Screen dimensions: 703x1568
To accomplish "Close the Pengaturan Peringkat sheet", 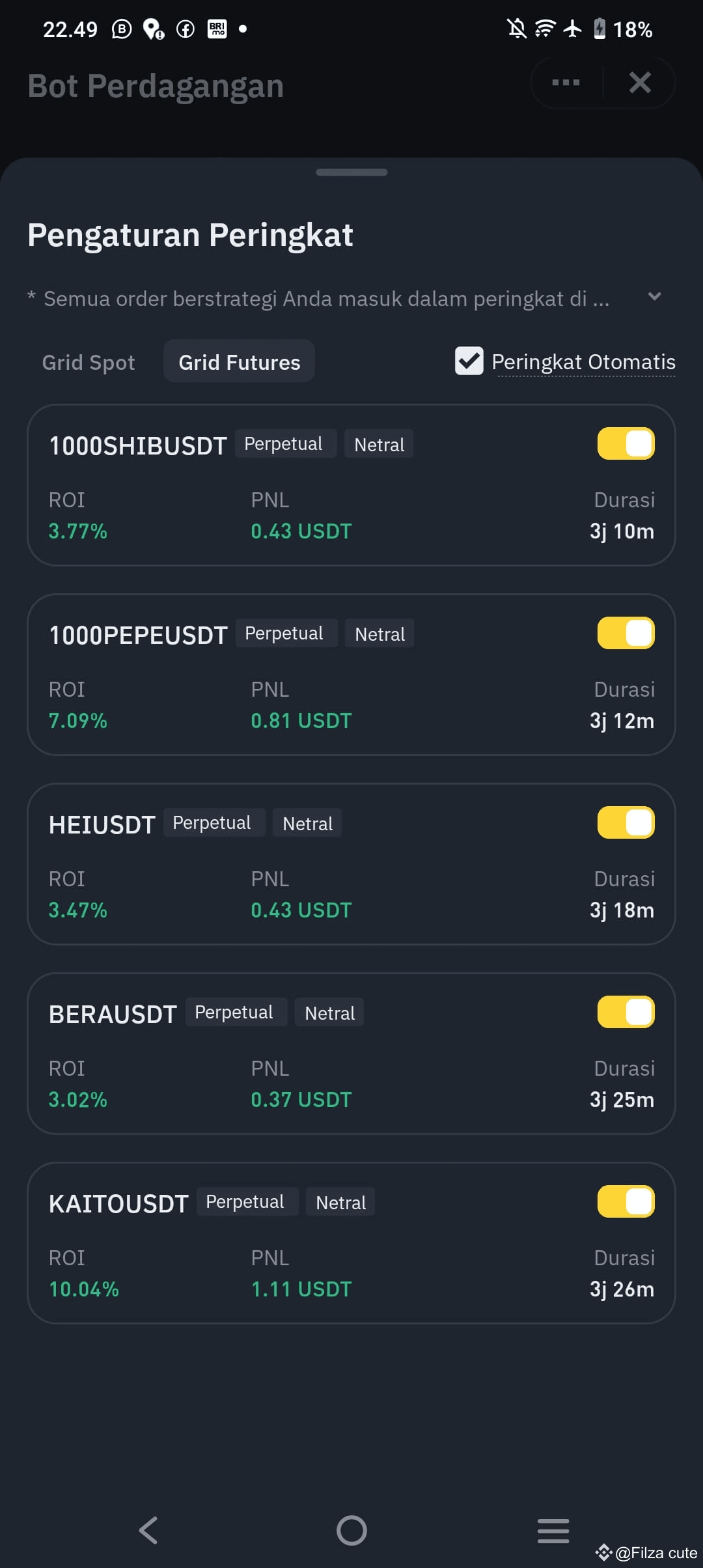I will tap(640, 82).
